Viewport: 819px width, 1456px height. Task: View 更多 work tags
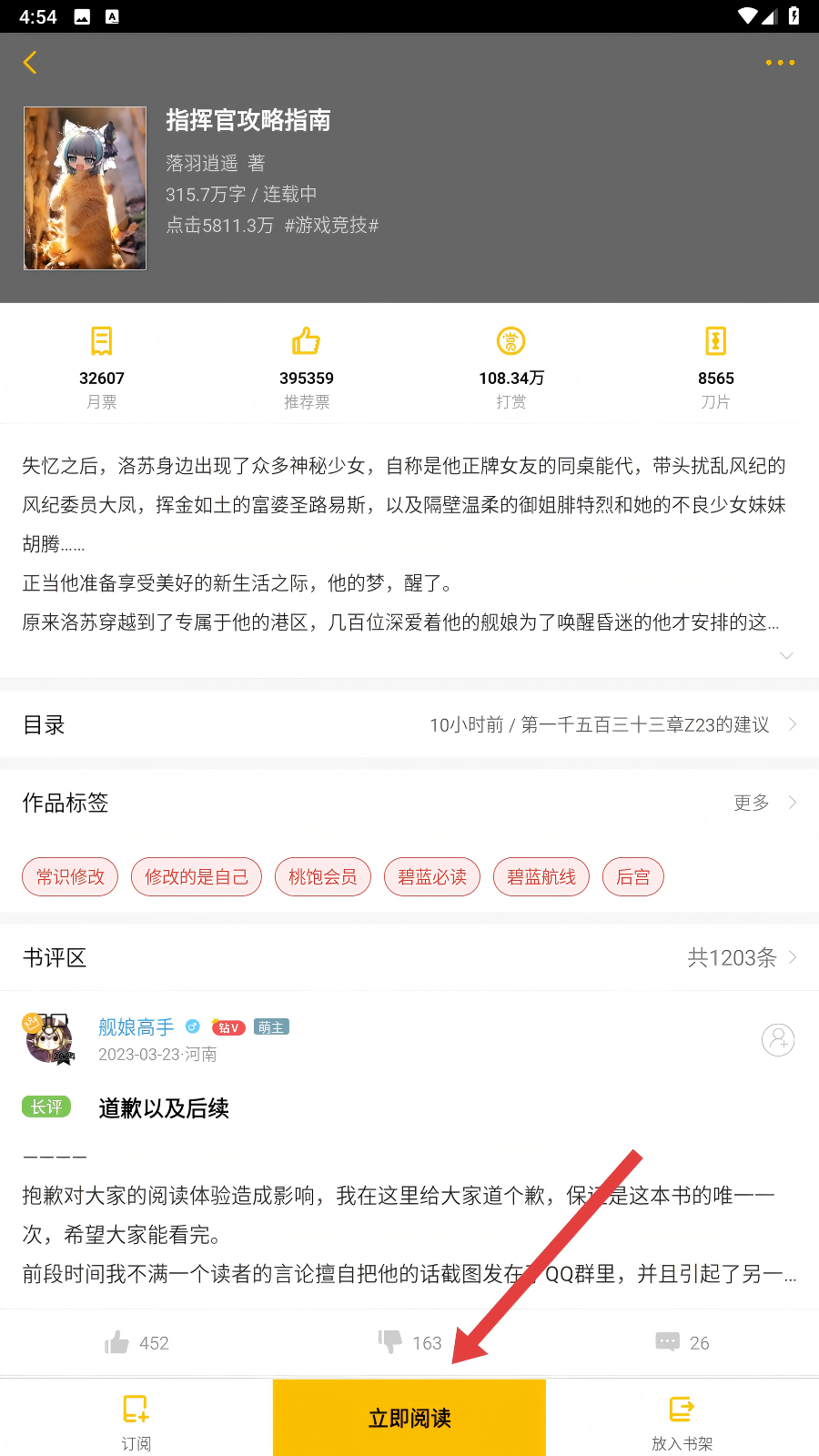click(x=764, y=803)
